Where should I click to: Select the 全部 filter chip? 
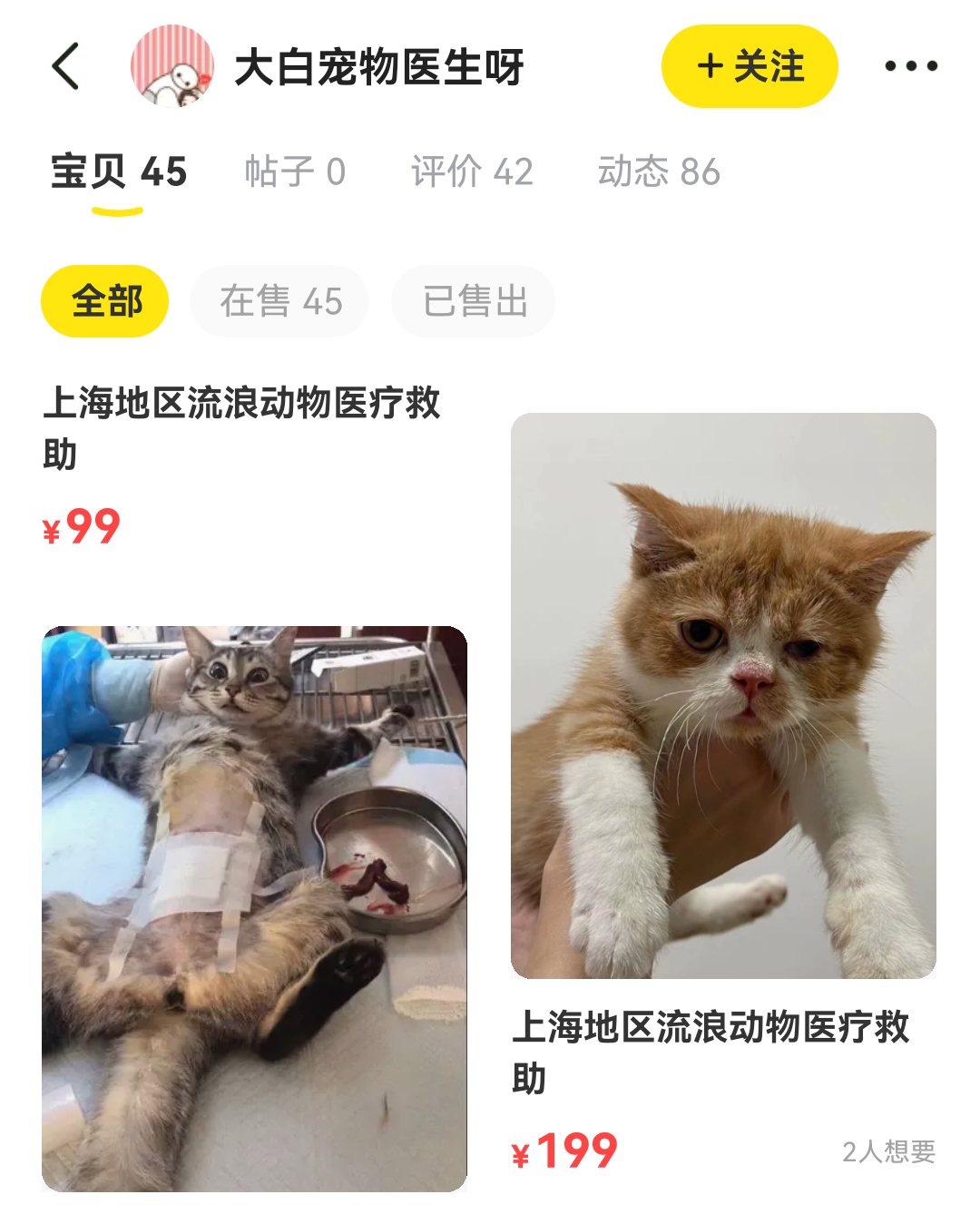click(x=105, y=301)
